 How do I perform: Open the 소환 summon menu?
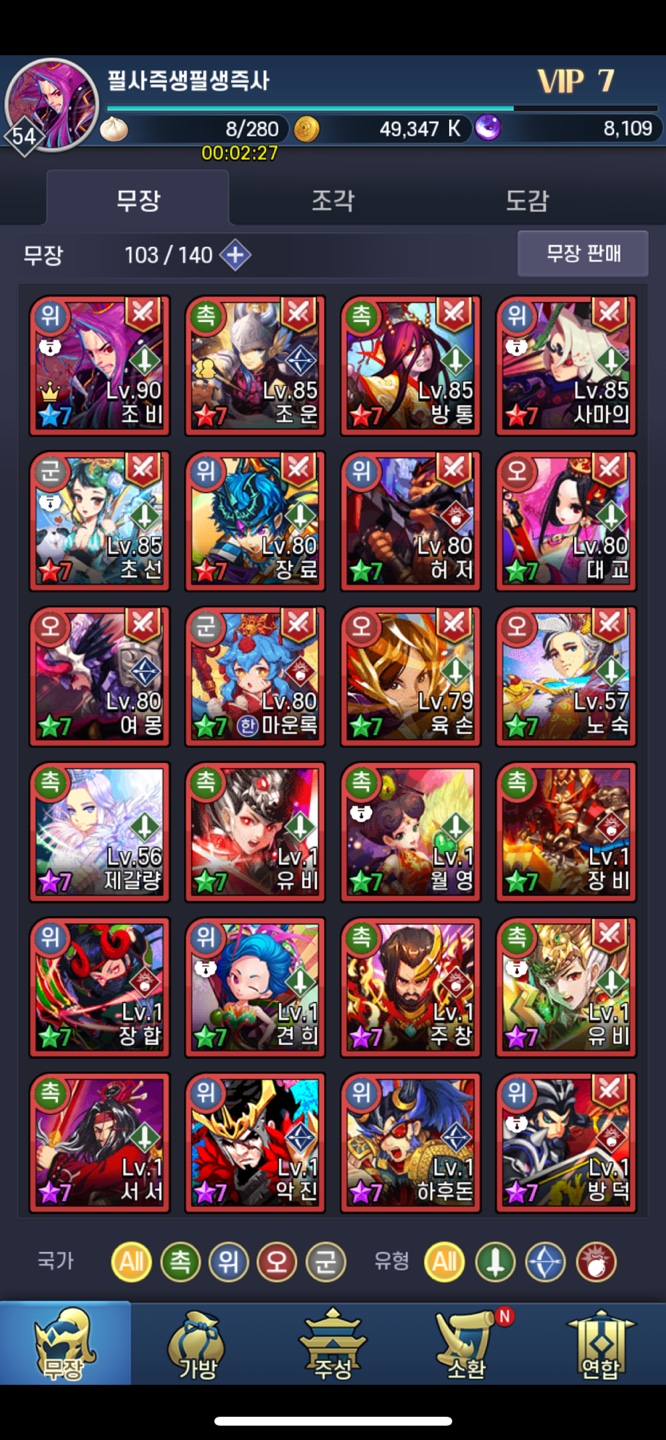coord(466,1345)
